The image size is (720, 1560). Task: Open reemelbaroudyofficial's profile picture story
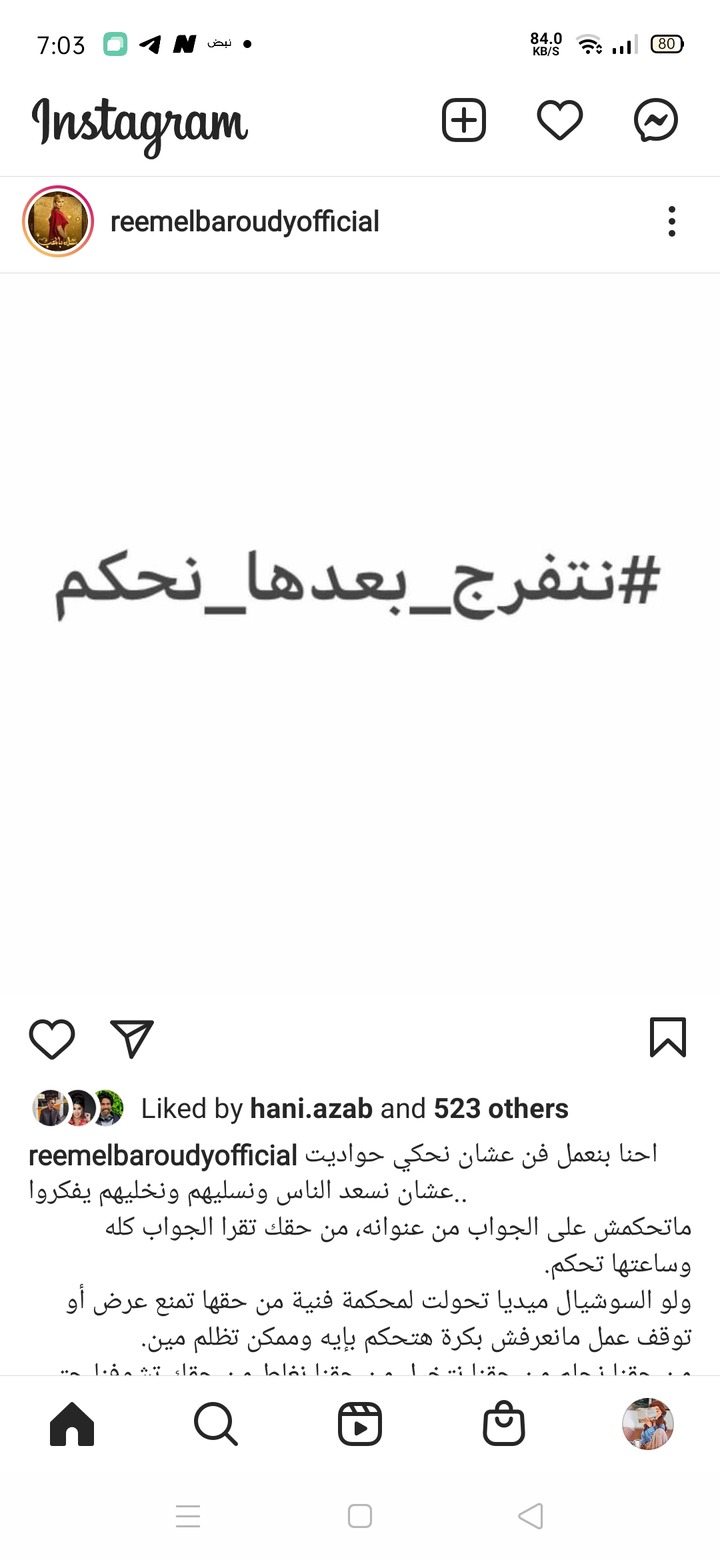point(58,222)
